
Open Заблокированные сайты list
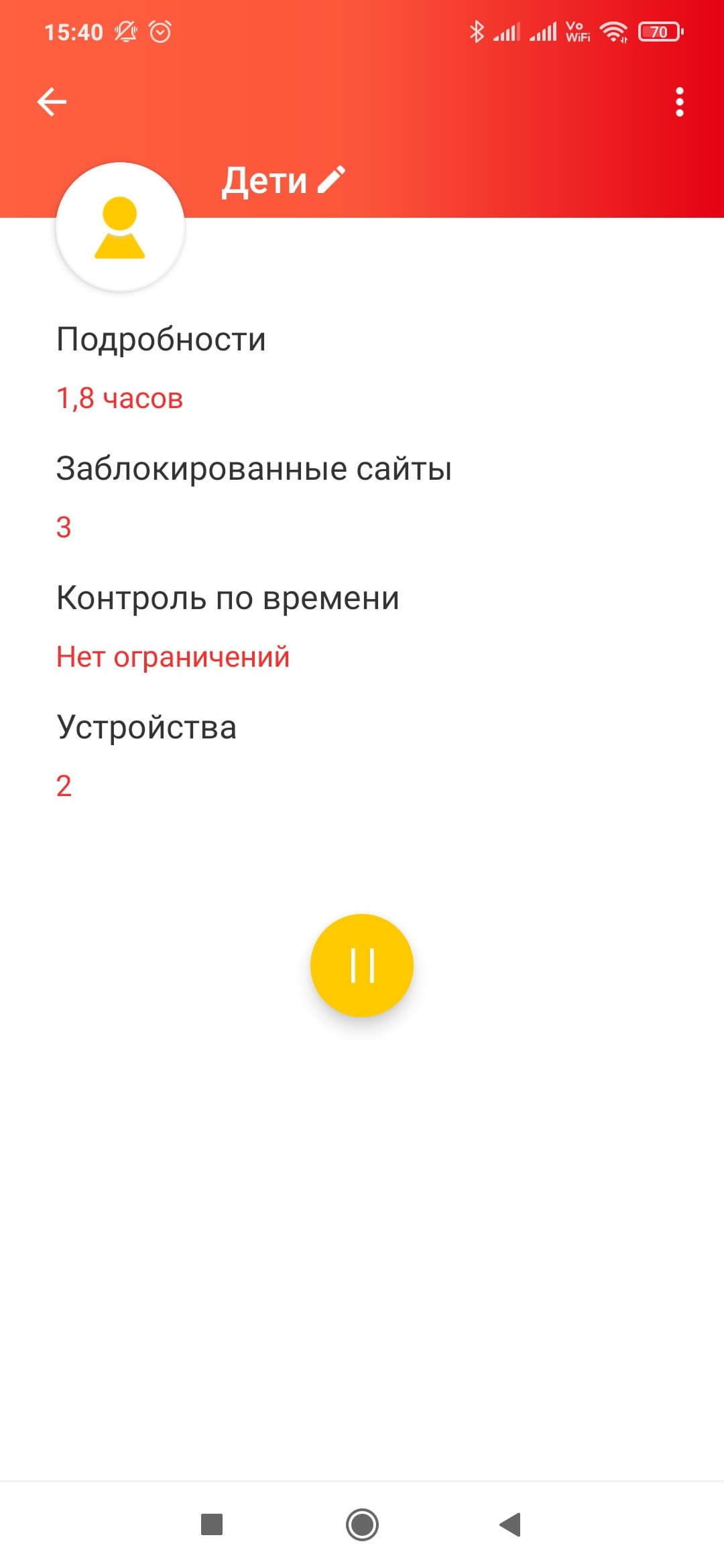tap(253, 497)
